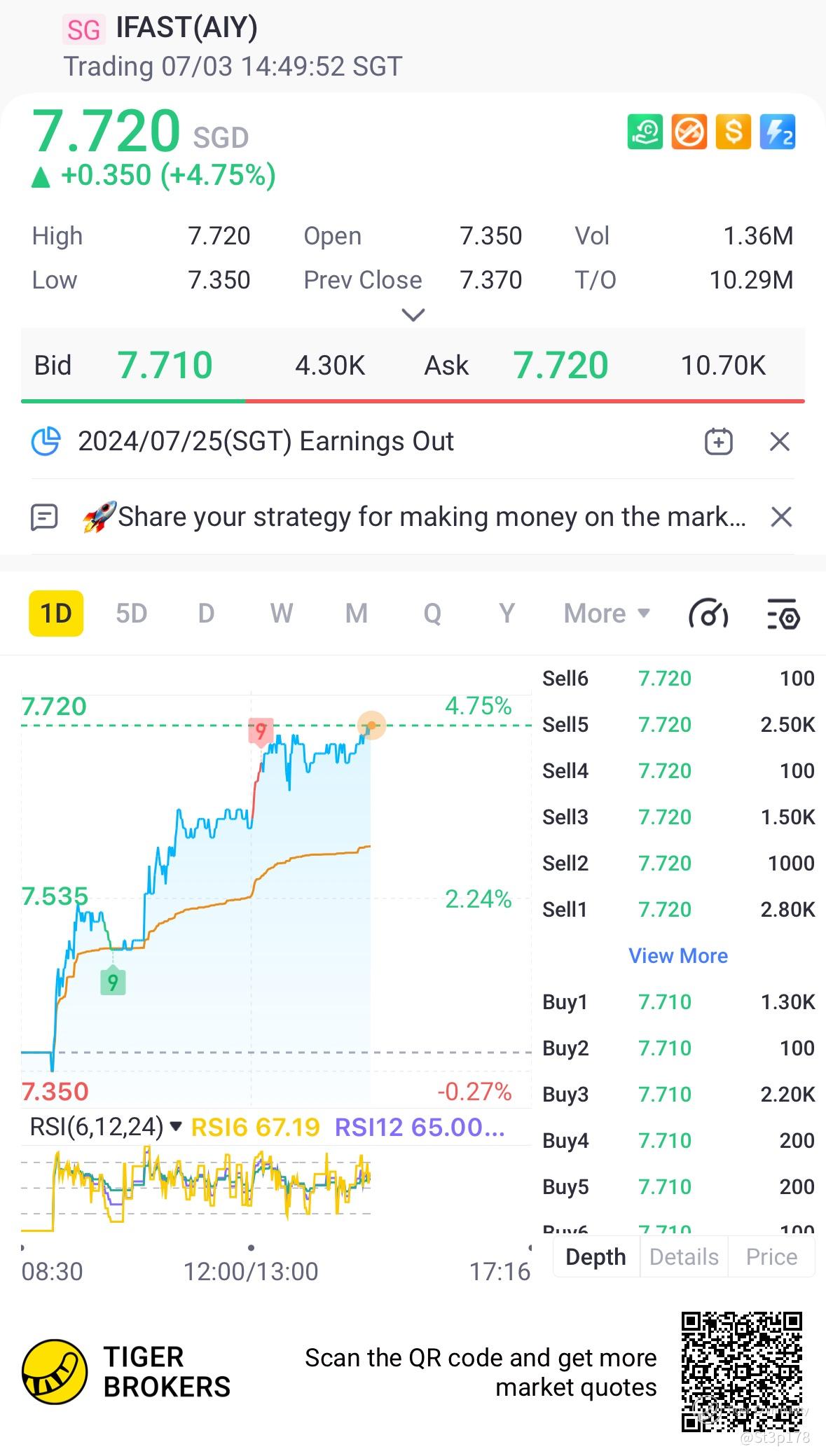Viewport: 826px width, 1456px height.
Task: Switch to the Price tab
Action: pyautogui.click(x=771, y=1256)
